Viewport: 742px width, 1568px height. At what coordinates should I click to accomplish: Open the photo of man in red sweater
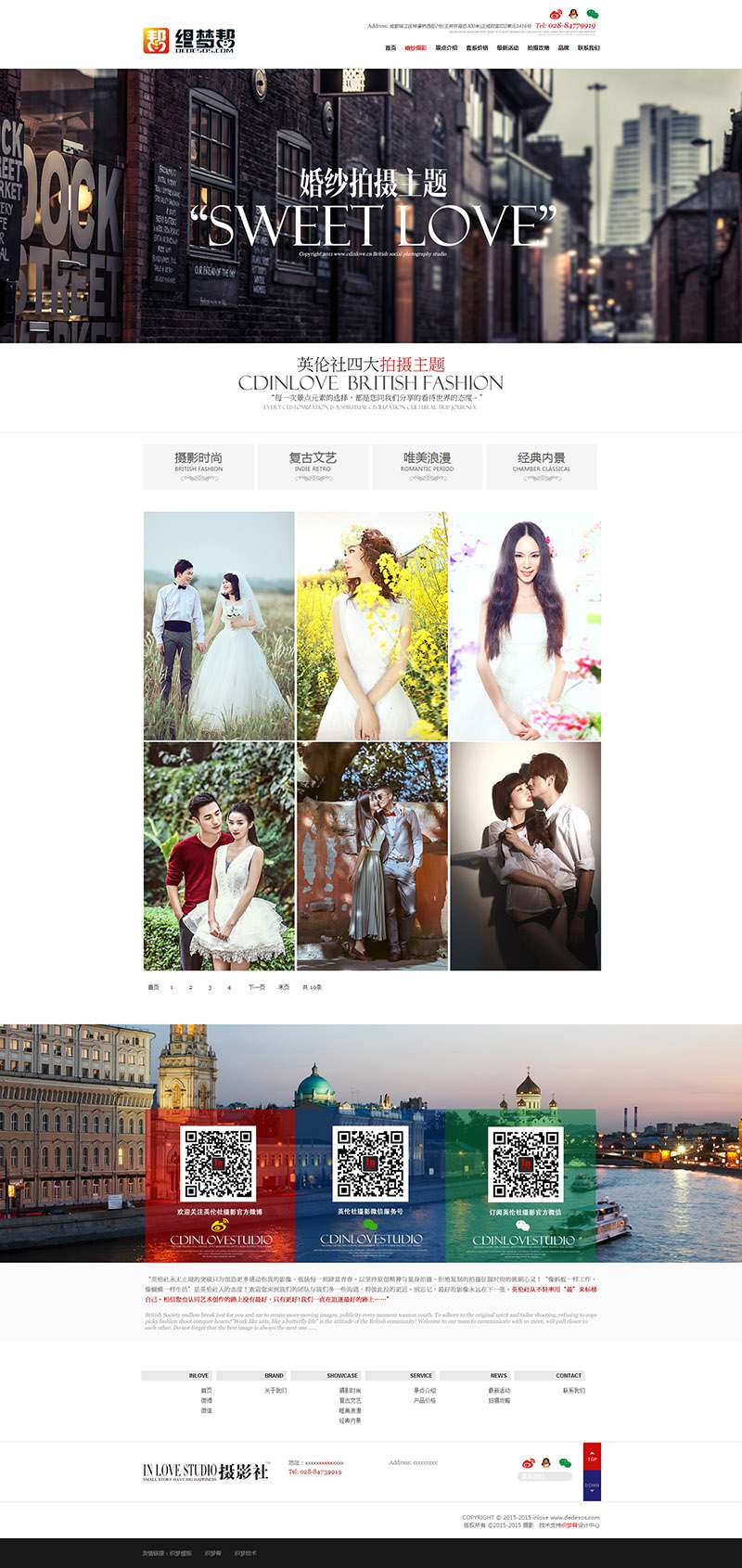(x=219, y=855)
